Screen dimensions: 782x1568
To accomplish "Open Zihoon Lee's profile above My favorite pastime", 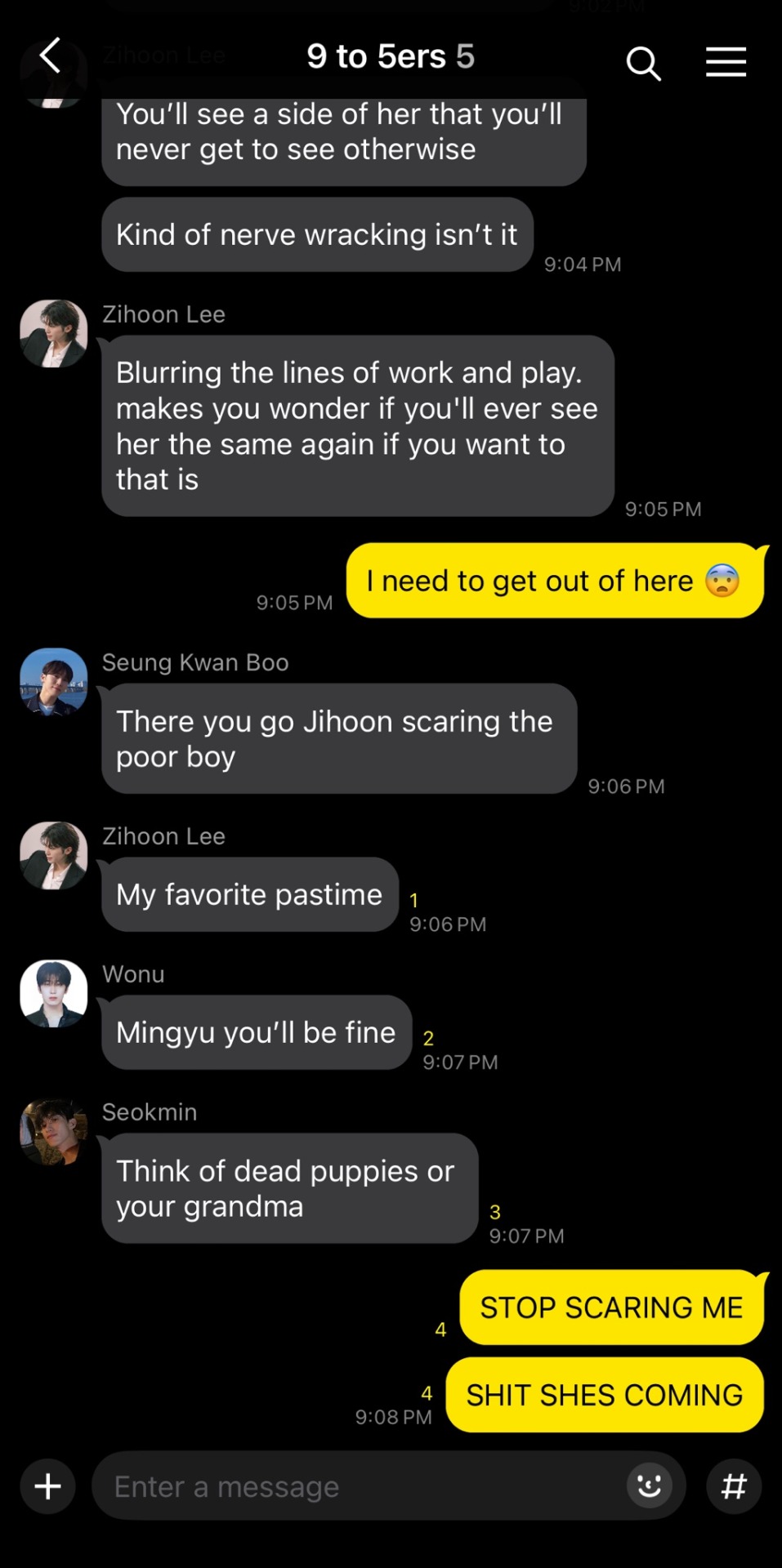I will click(x=54, y=855).
